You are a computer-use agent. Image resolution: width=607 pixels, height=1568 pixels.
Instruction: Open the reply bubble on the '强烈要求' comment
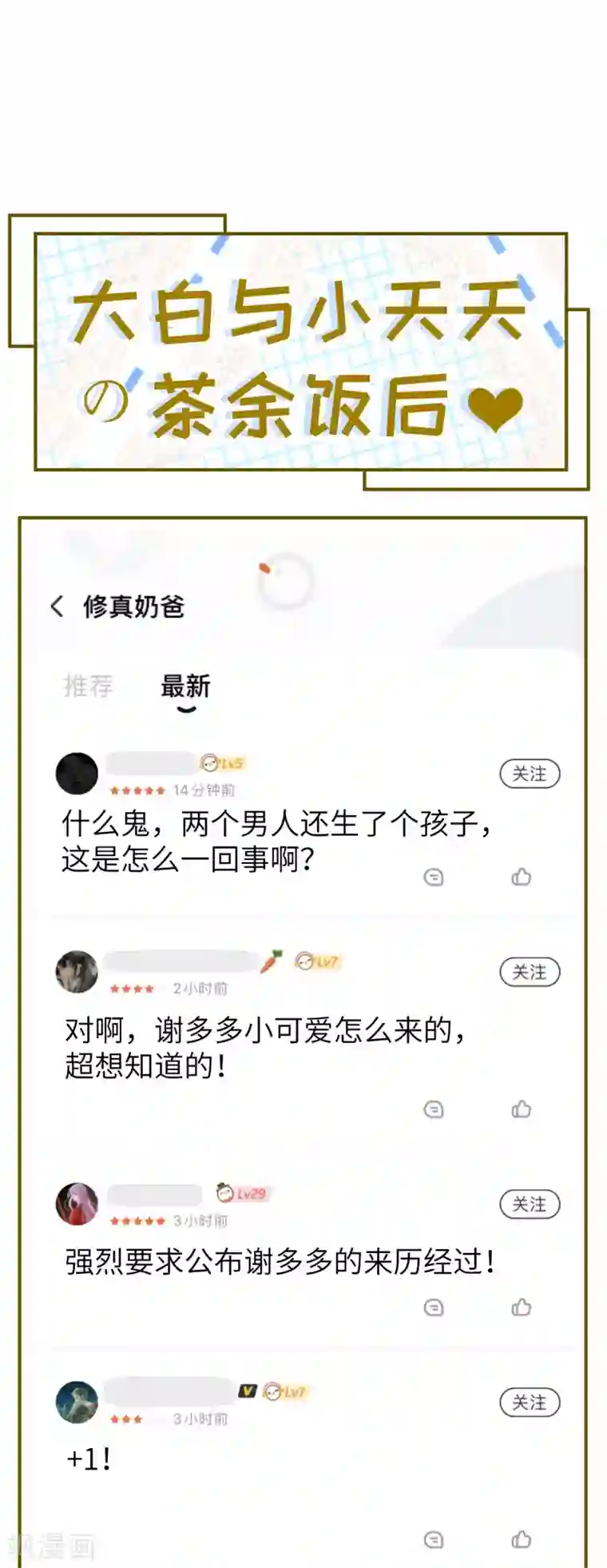[x=433, y=1307]
